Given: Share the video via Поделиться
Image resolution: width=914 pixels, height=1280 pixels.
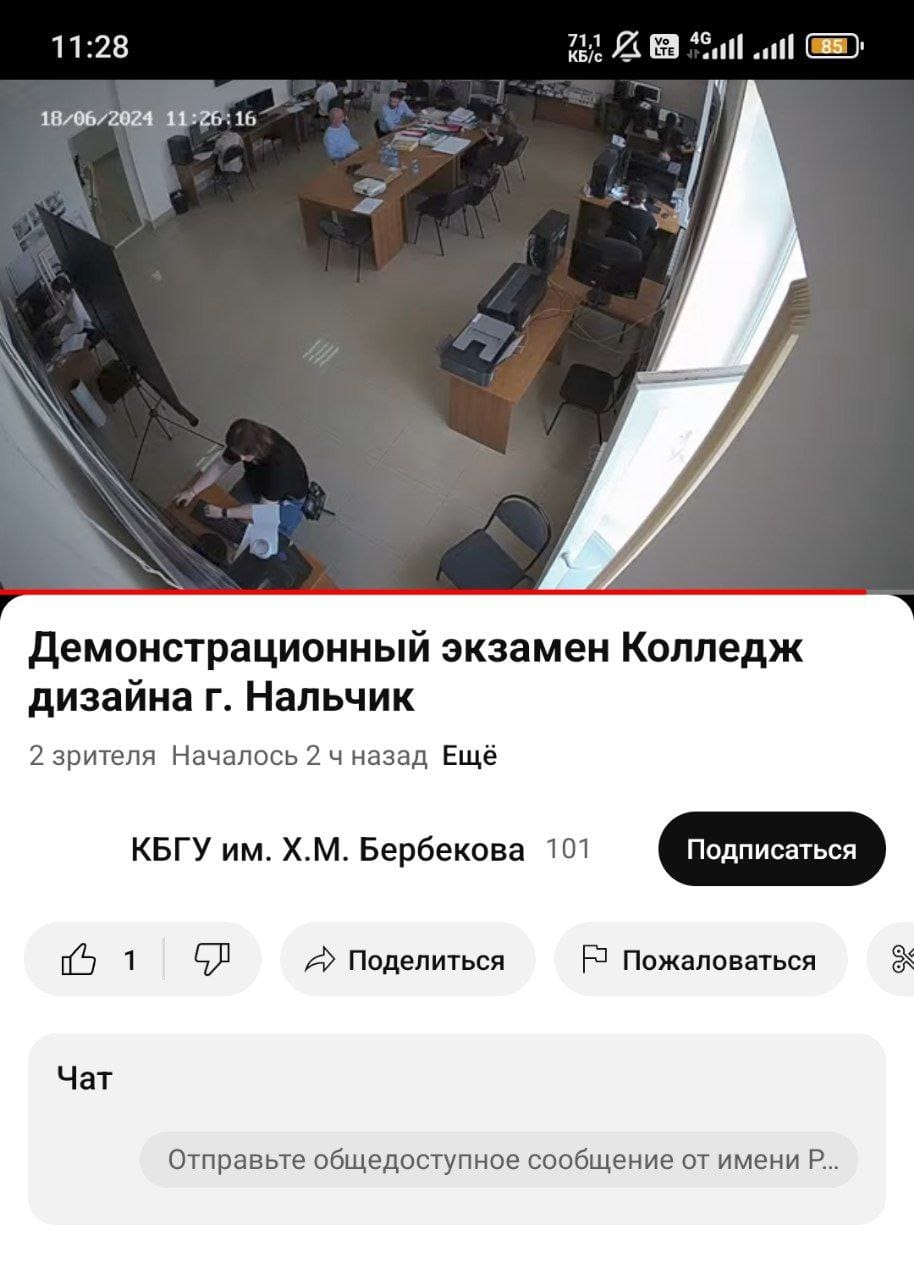Looking at the screenshot, I should [x=407, y=961].
